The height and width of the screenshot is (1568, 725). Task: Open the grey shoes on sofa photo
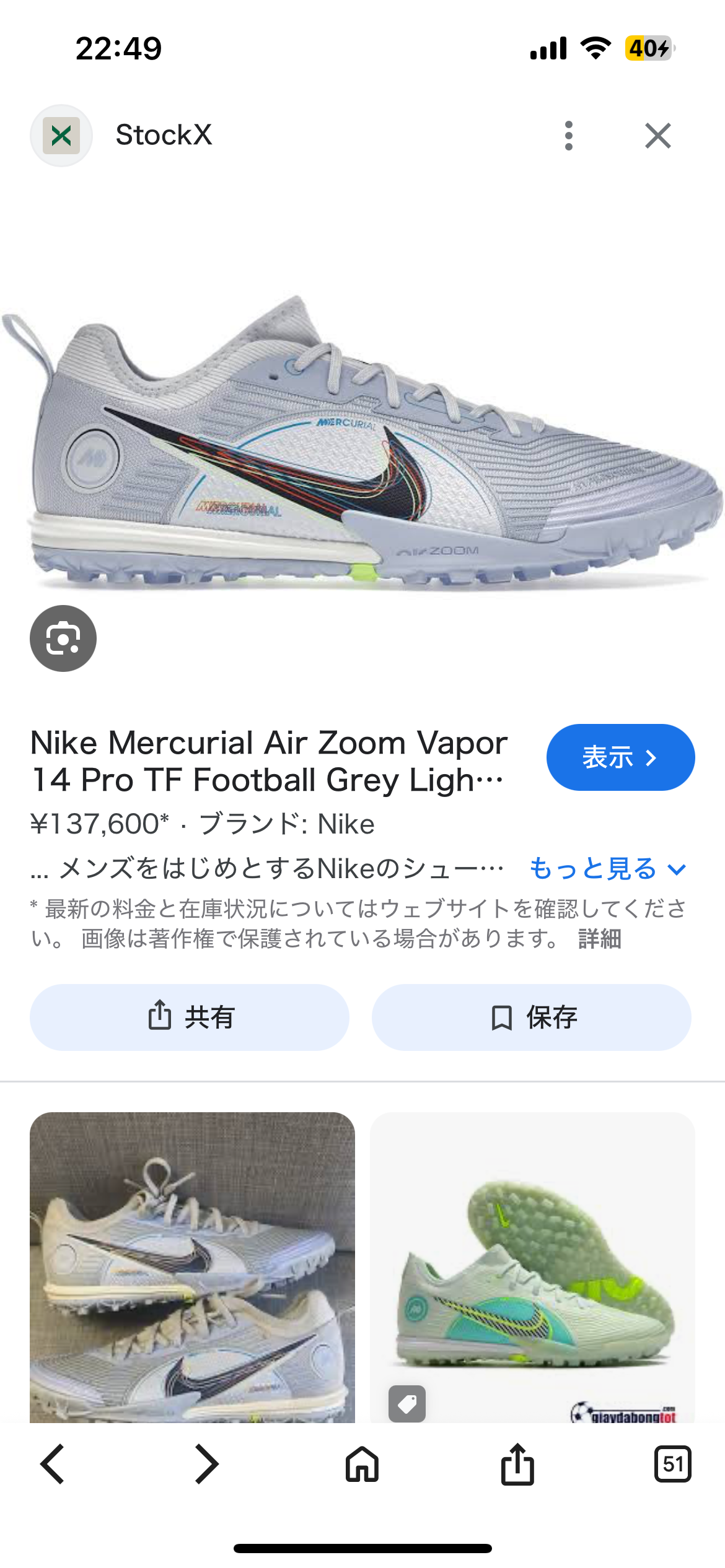point(192,1266)
